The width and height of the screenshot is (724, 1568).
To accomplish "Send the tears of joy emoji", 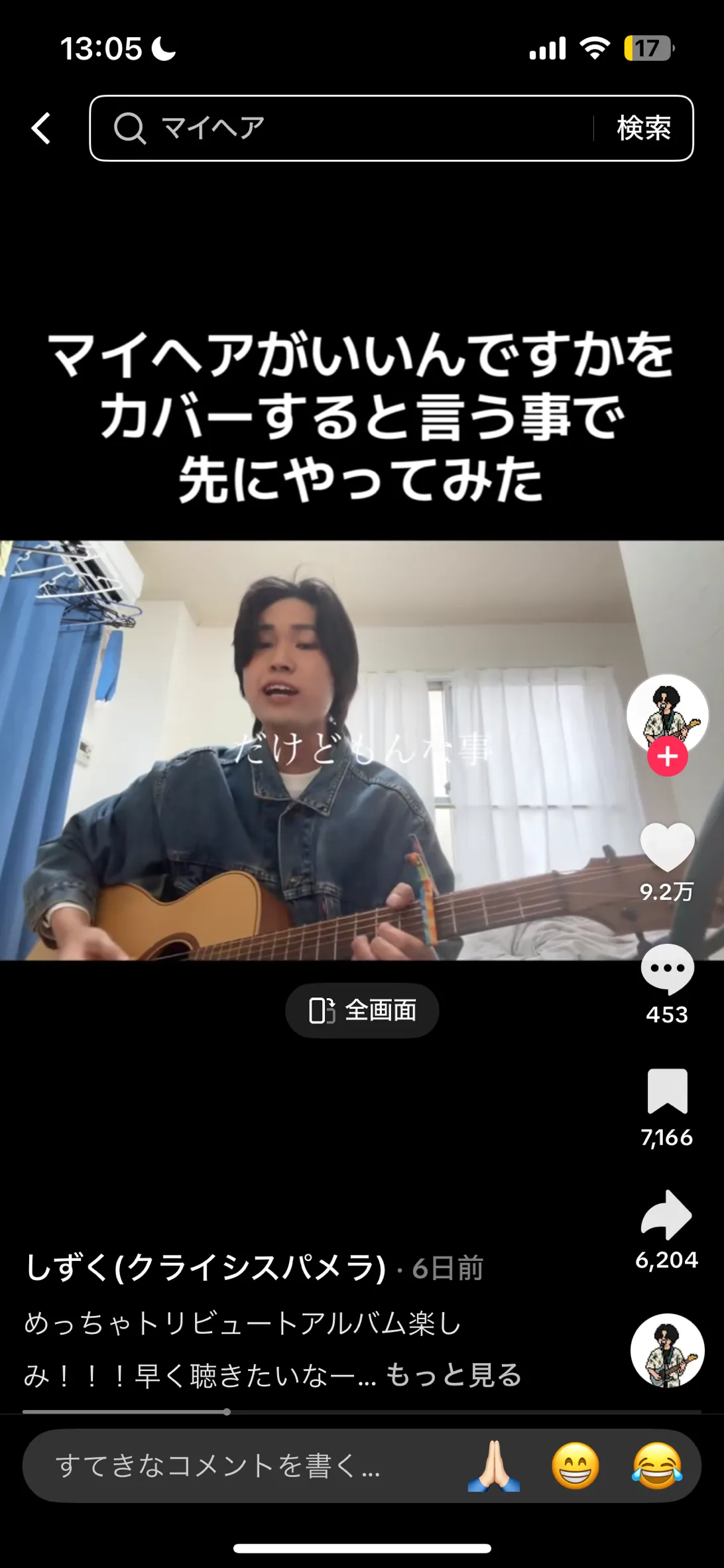I will 656,1465.
